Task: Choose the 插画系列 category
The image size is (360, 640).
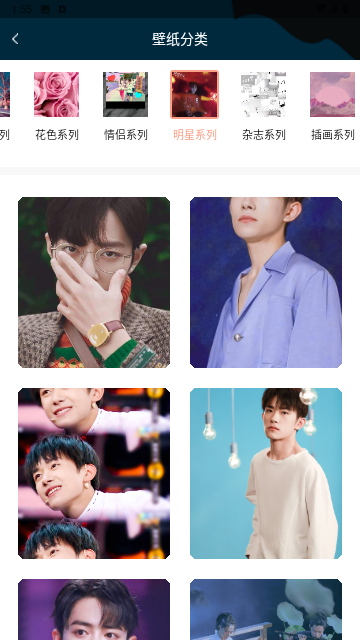Action: (x=332, y=107)
